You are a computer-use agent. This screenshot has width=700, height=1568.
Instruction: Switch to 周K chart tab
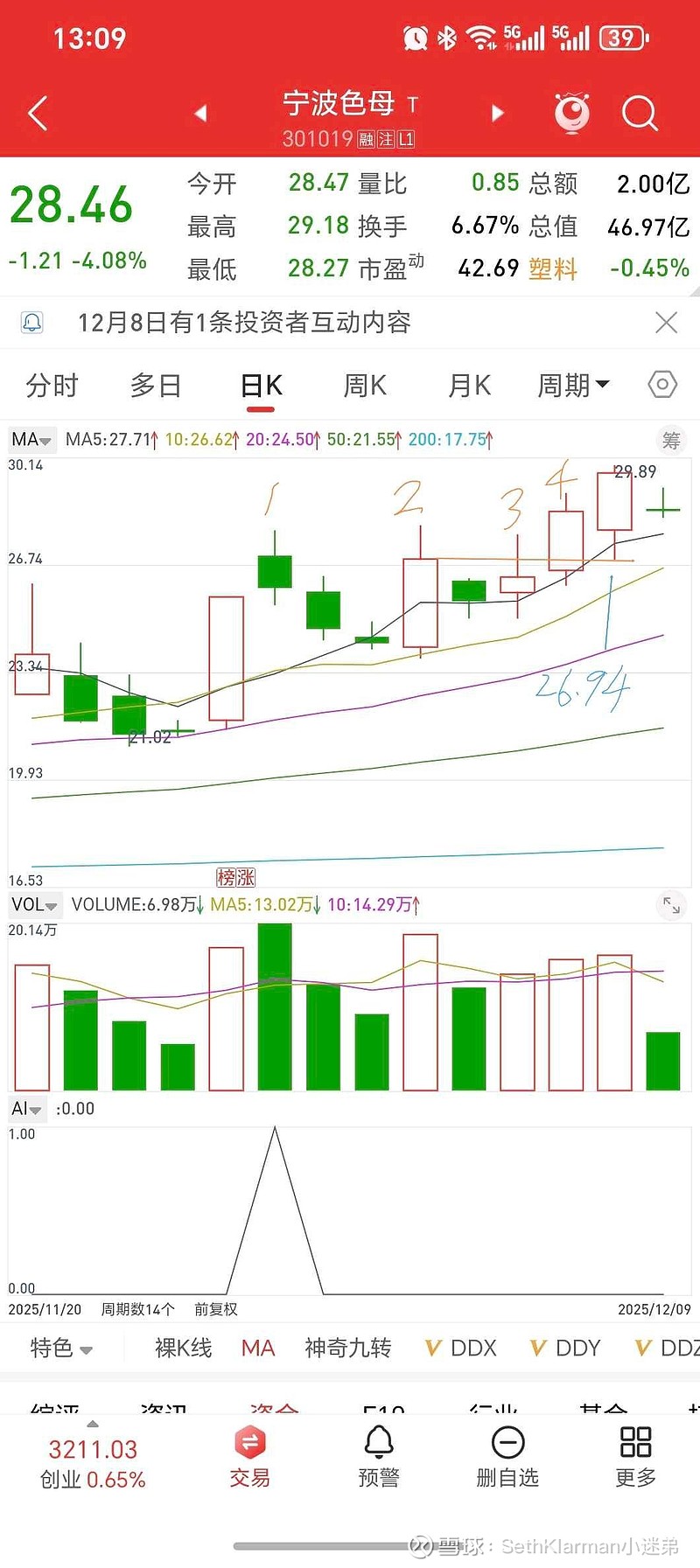[365, 386]
